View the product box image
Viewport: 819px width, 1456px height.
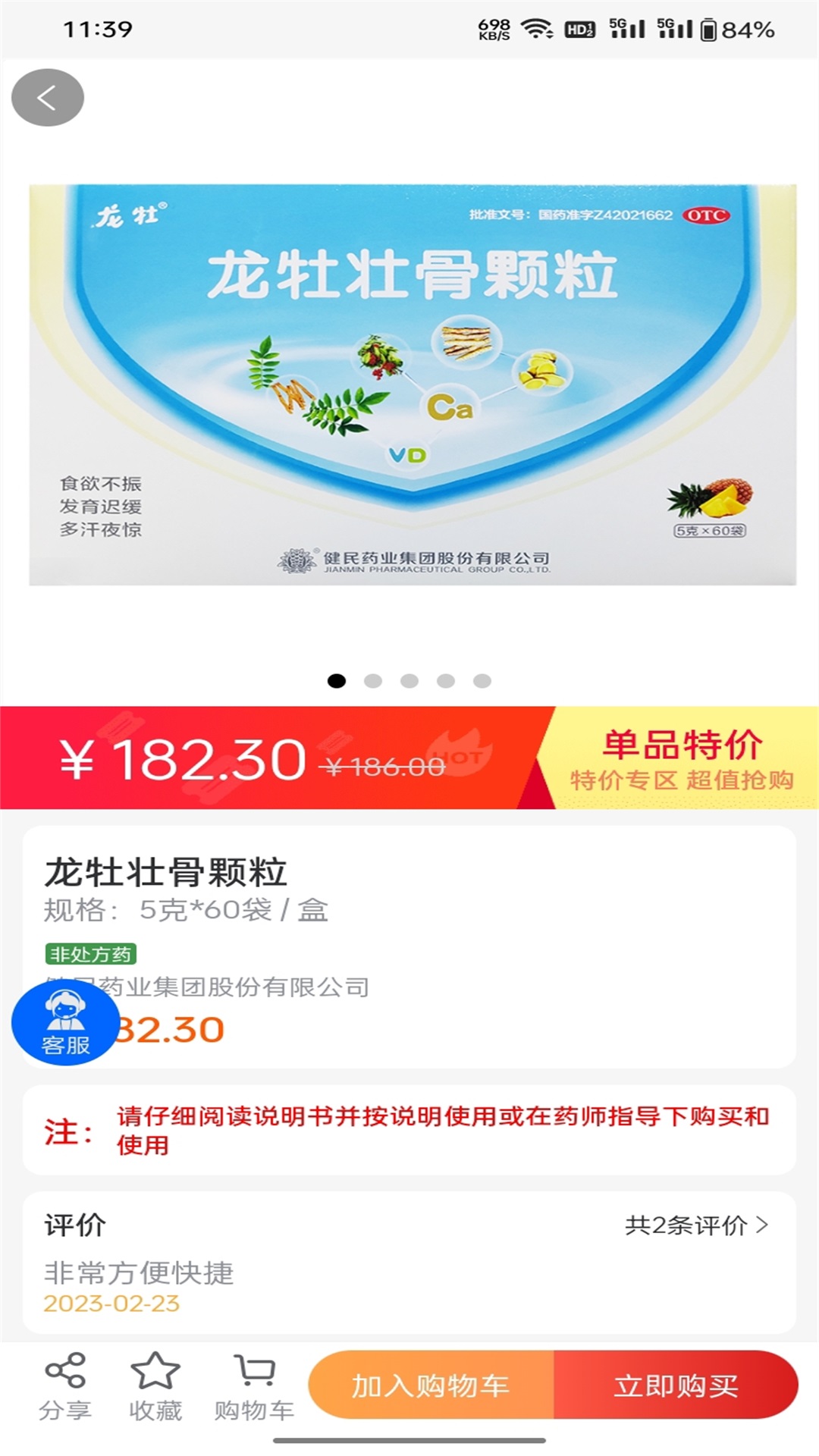pyautogui.click(x=409, y=387)
